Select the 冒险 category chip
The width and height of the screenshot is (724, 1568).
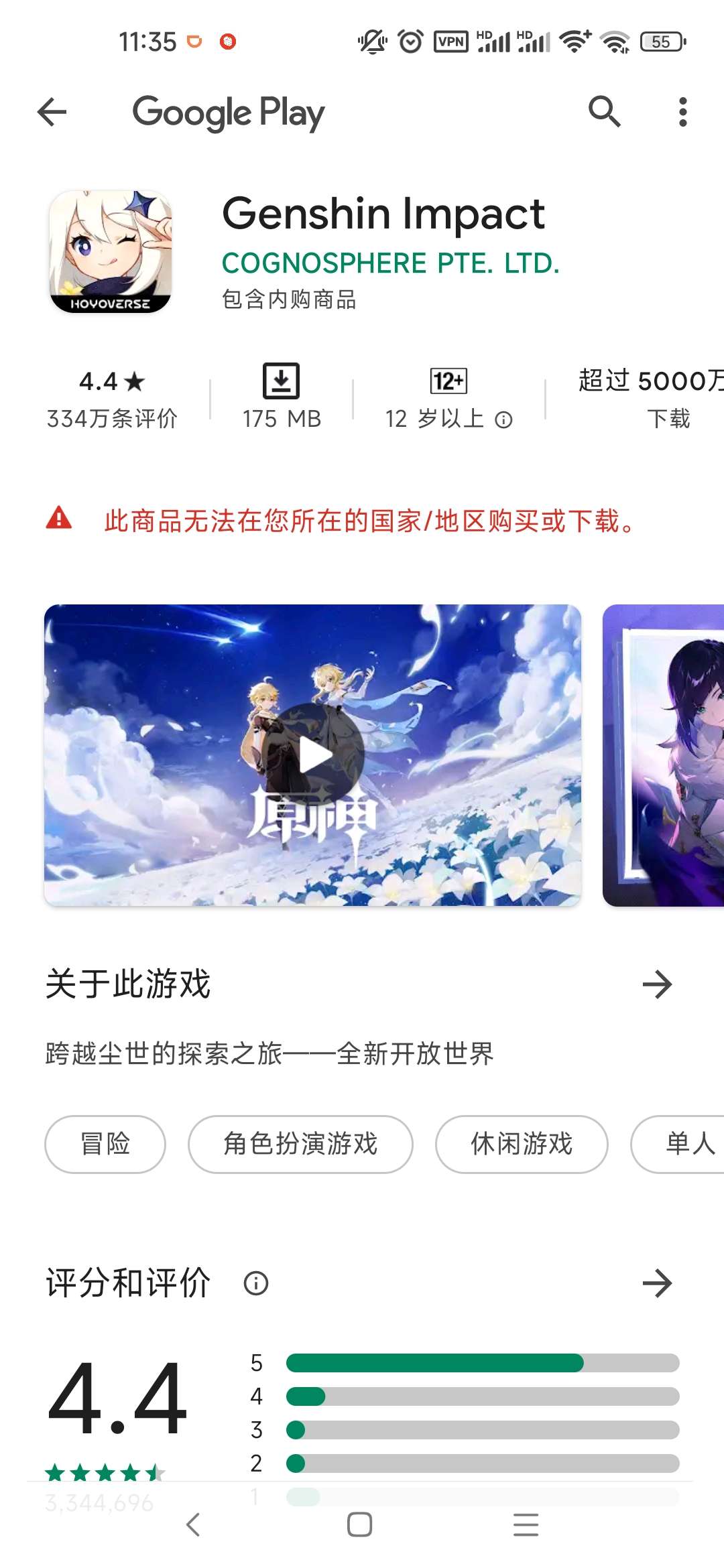click(105, 1144)
